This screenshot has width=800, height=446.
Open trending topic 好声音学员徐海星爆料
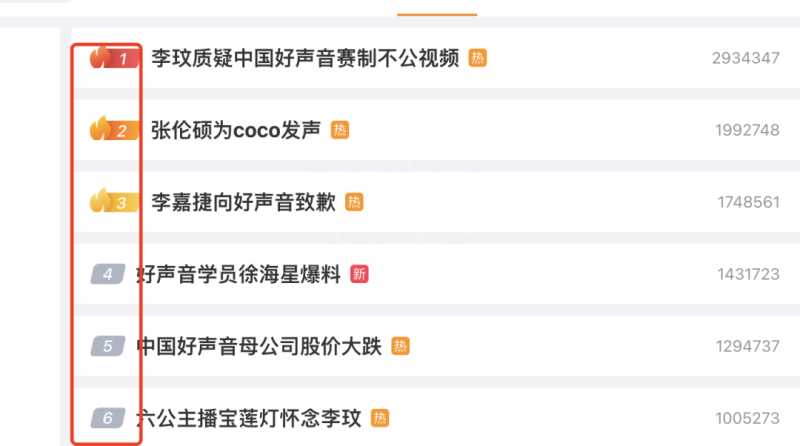coord(238,274)
